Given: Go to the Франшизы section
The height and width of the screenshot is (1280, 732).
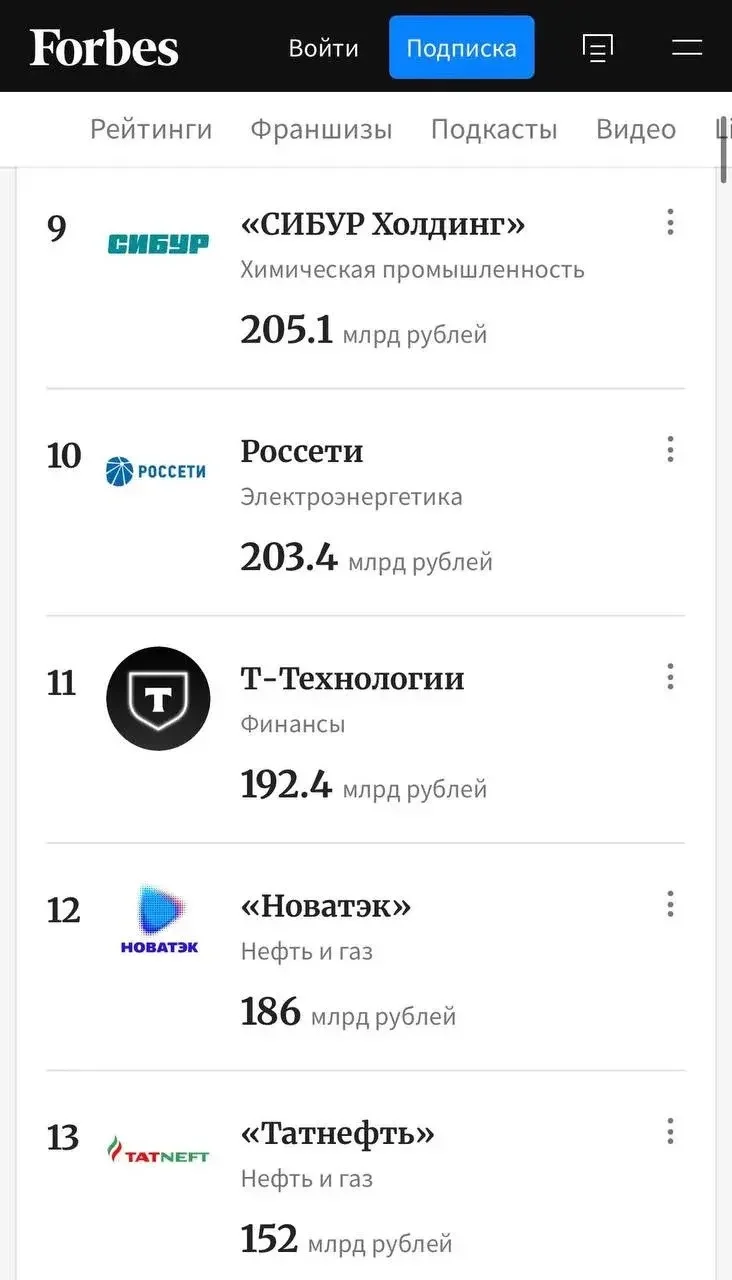Looking at the screenshot, I should pyautogui.click(x=321, y=129).
